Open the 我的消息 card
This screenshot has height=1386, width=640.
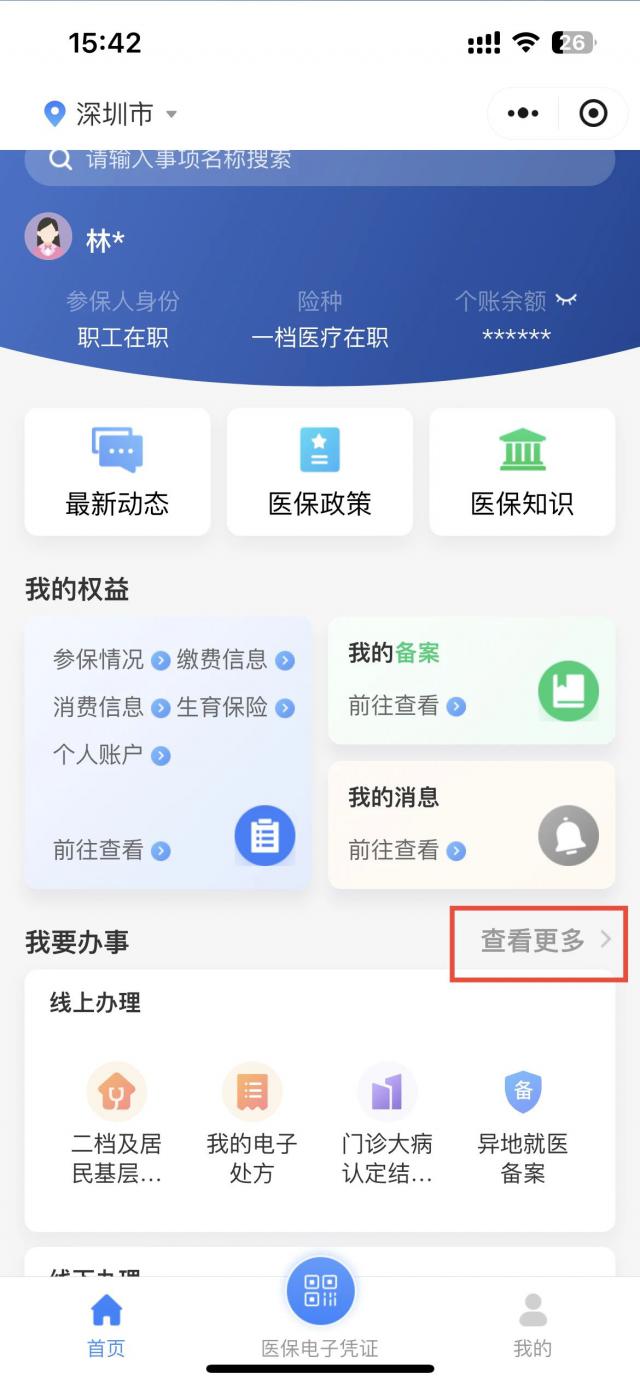471,825
